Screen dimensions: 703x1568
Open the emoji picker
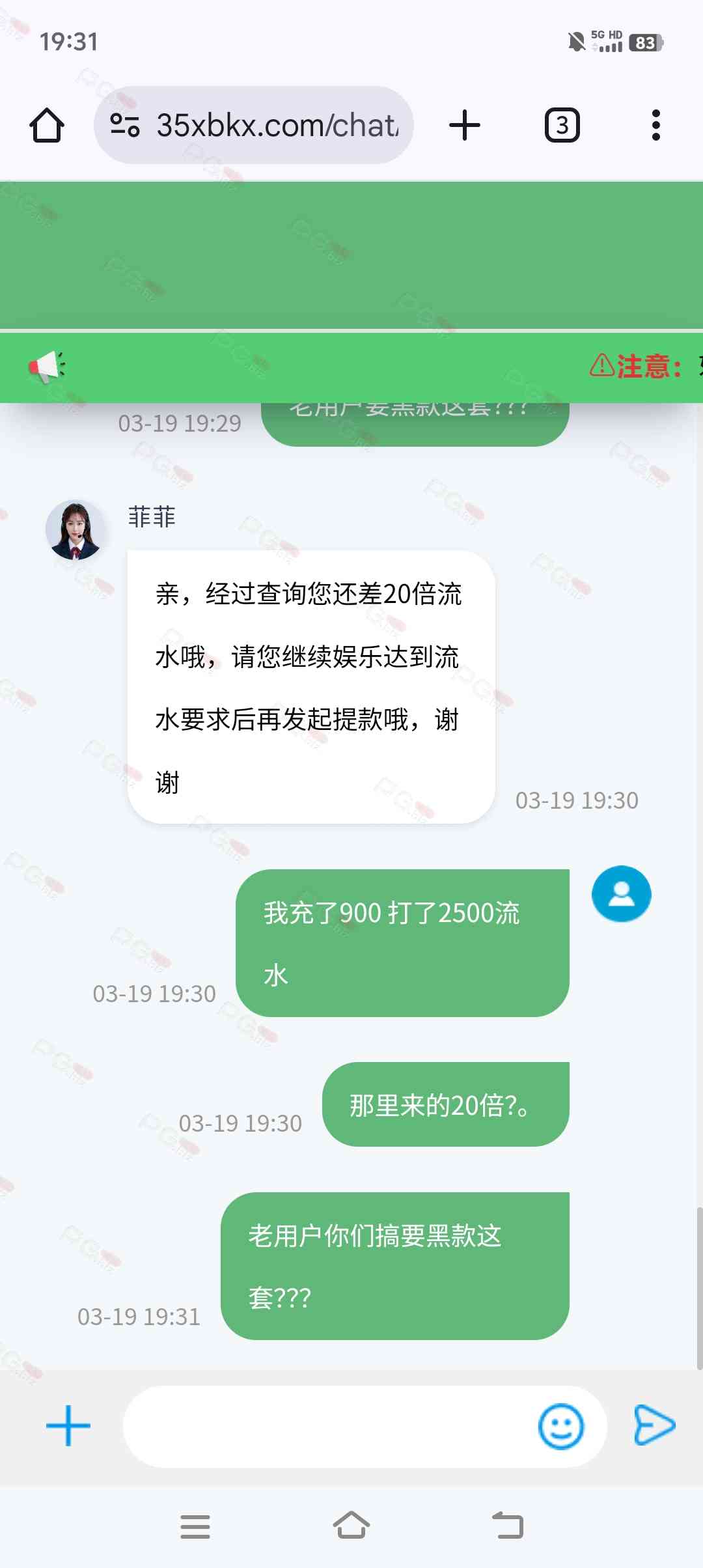click(560, 1426)
